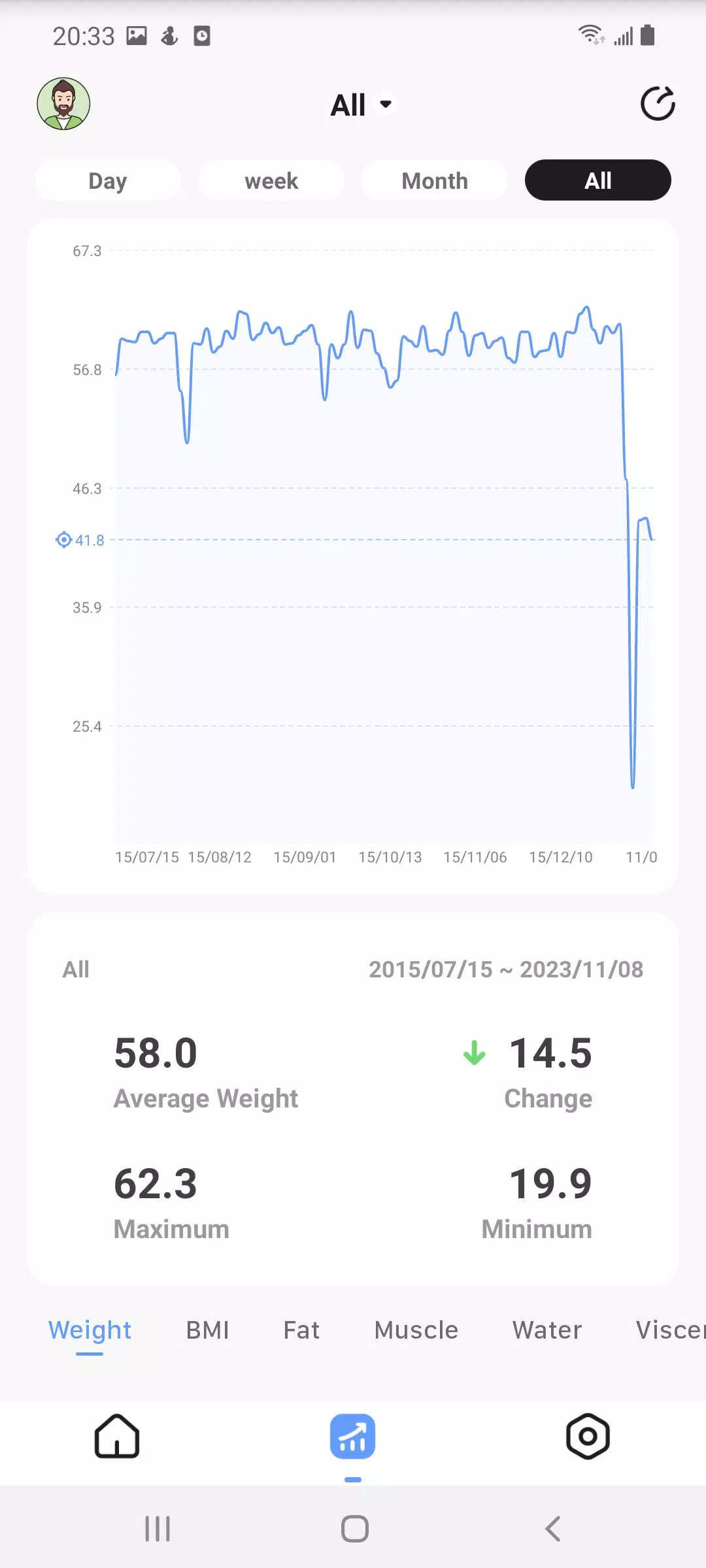Show the Month range

coord(435,180)
